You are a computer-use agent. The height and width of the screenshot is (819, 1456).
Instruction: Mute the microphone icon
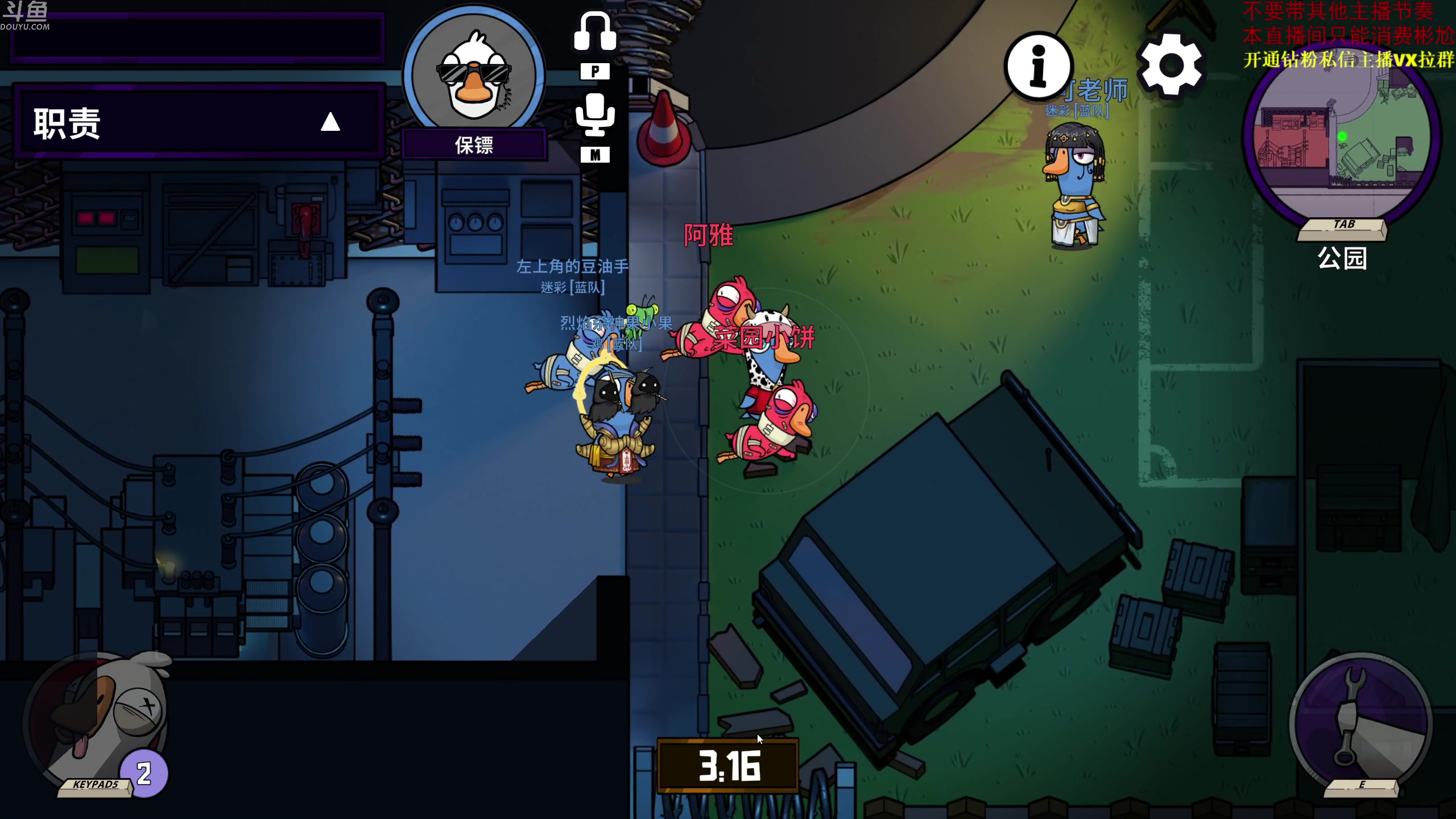[595, 115]
